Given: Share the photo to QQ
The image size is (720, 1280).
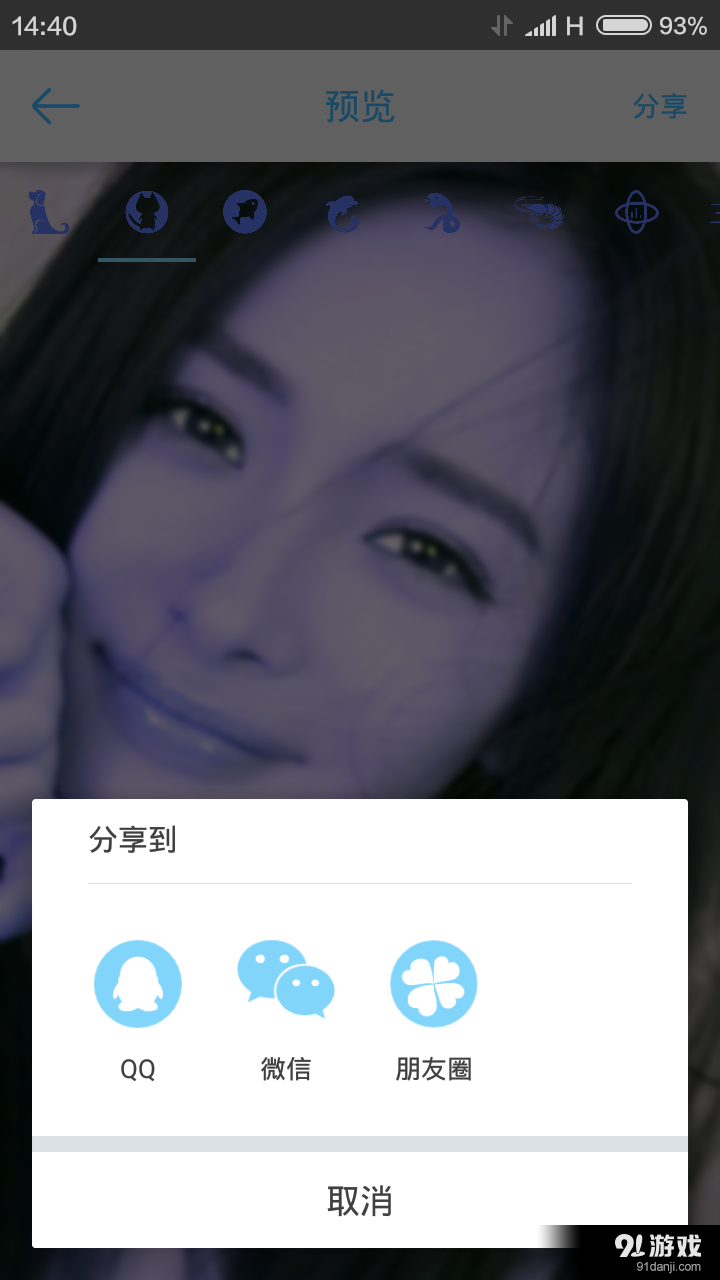Looking at the screenshot, I should coord(138,983).
